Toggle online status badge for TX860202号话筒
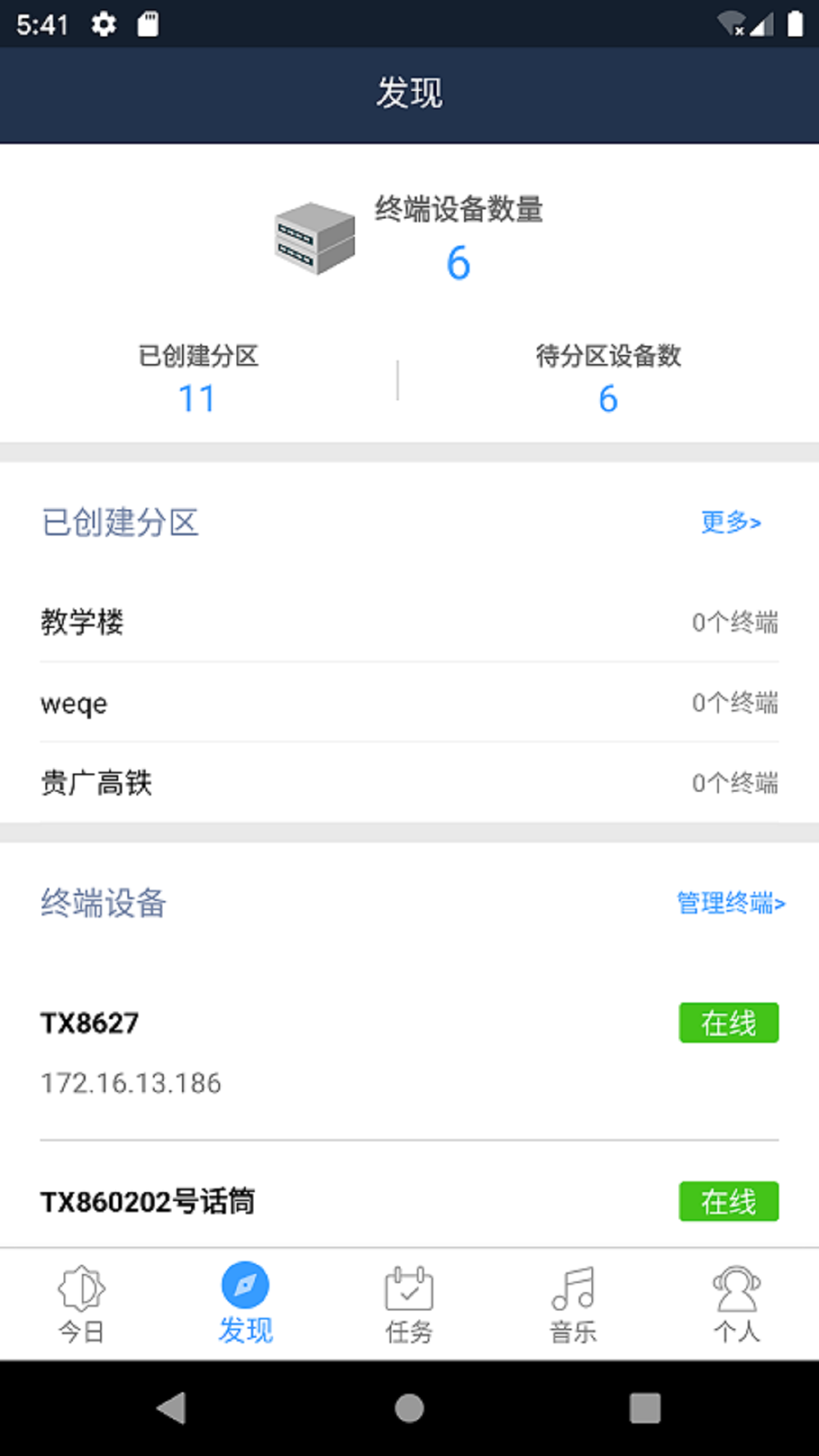This screenshot has height=1456, width=819. pos(728,1202)
